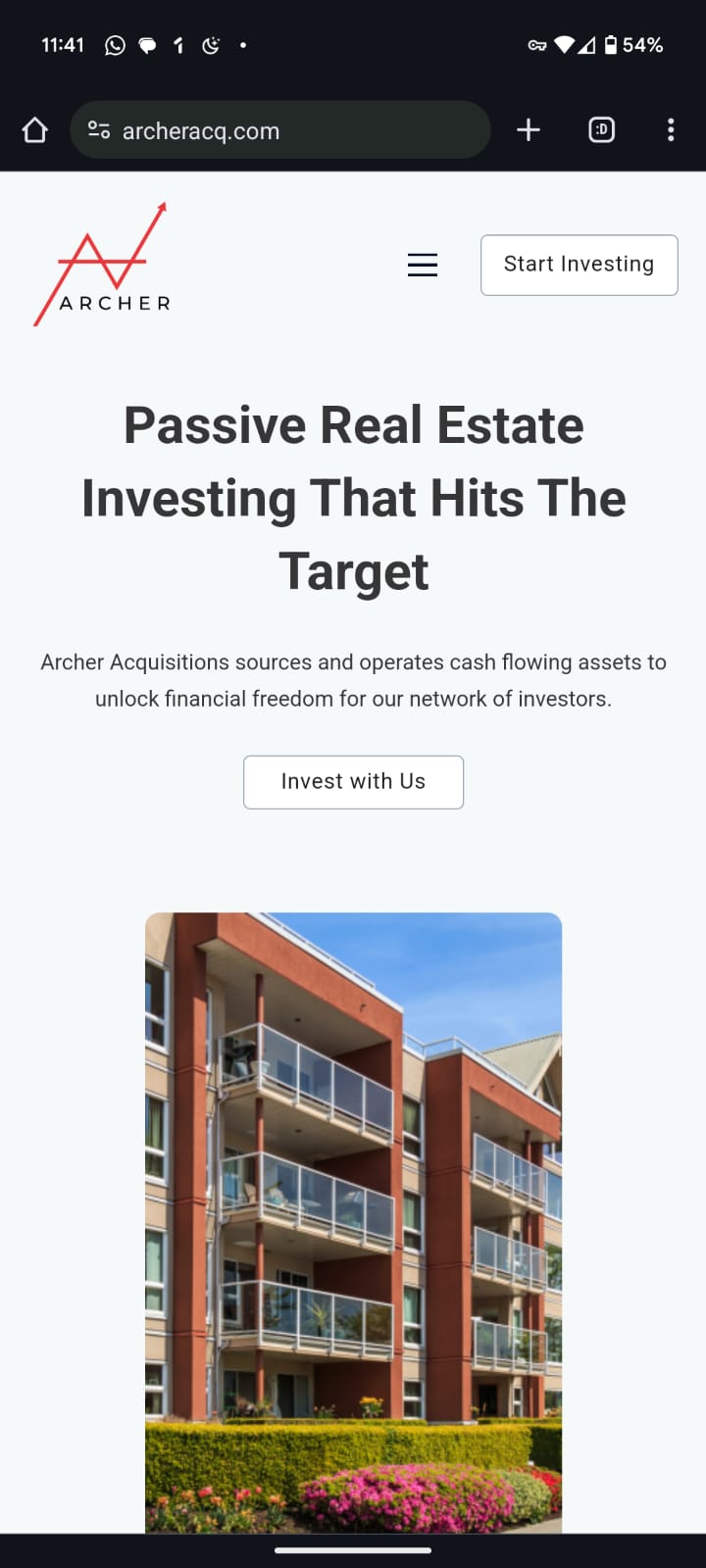706x1568 pixels.
Task: Open the tab switcher
Action: (601, 130)
